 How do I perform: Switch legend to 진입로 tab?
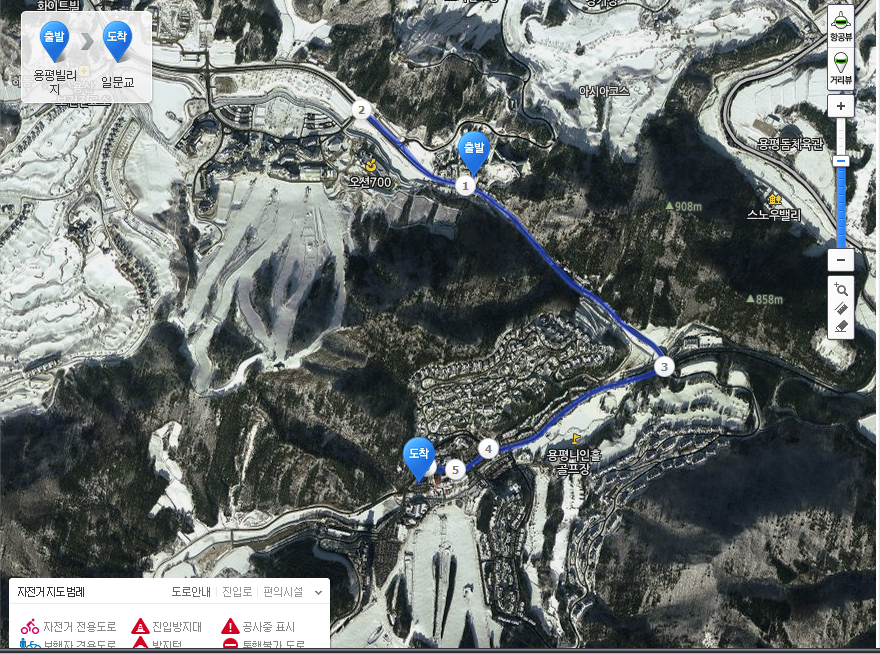(237, 592)
